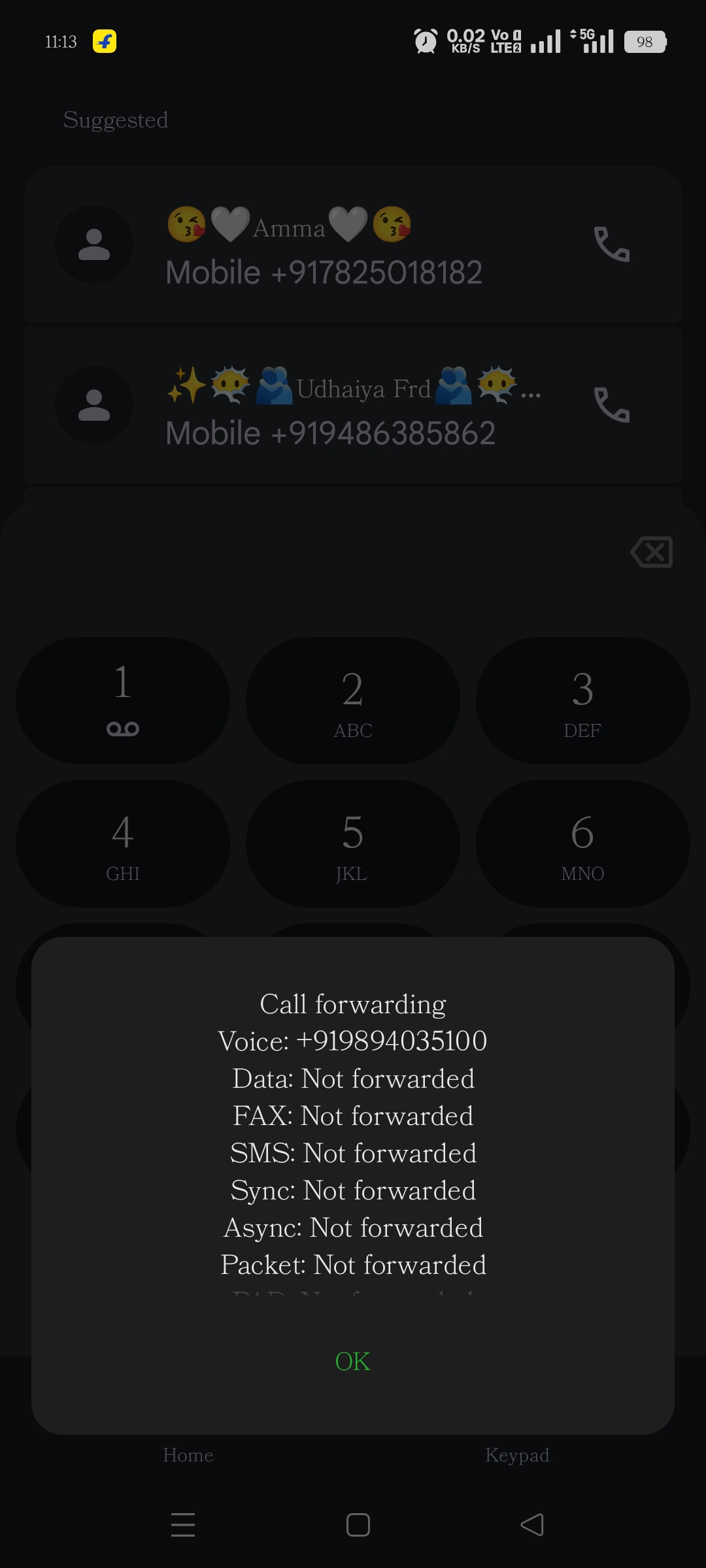Dial the number 1 key
This screenshot has height=1568, width=706.
click(123, 700)
